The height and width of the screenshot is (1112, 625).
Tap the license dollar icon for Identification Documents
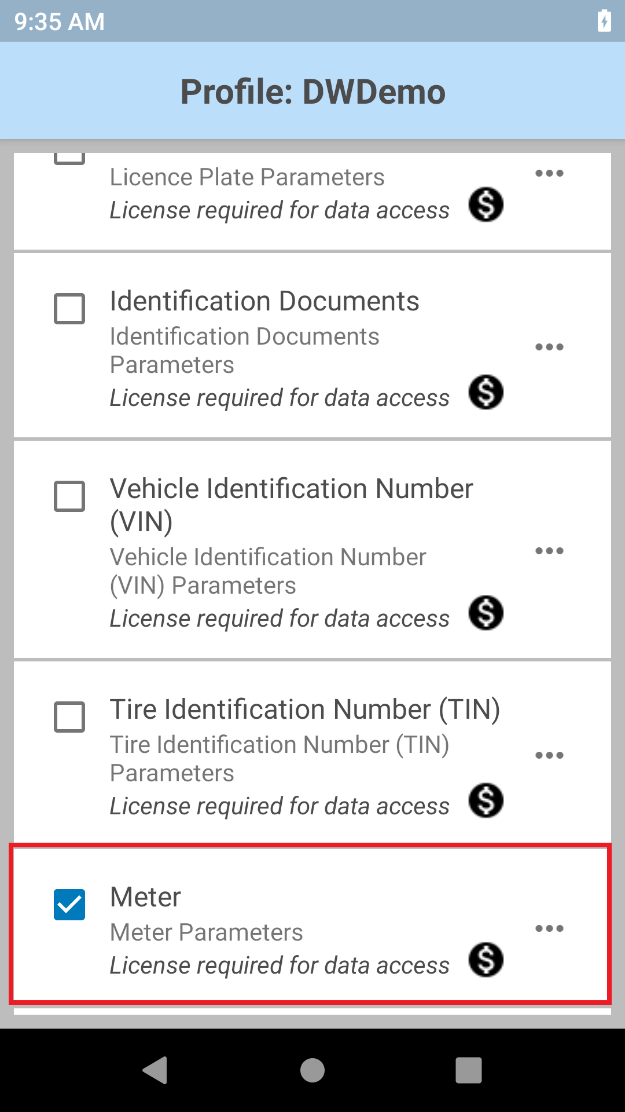coord(486,392)
